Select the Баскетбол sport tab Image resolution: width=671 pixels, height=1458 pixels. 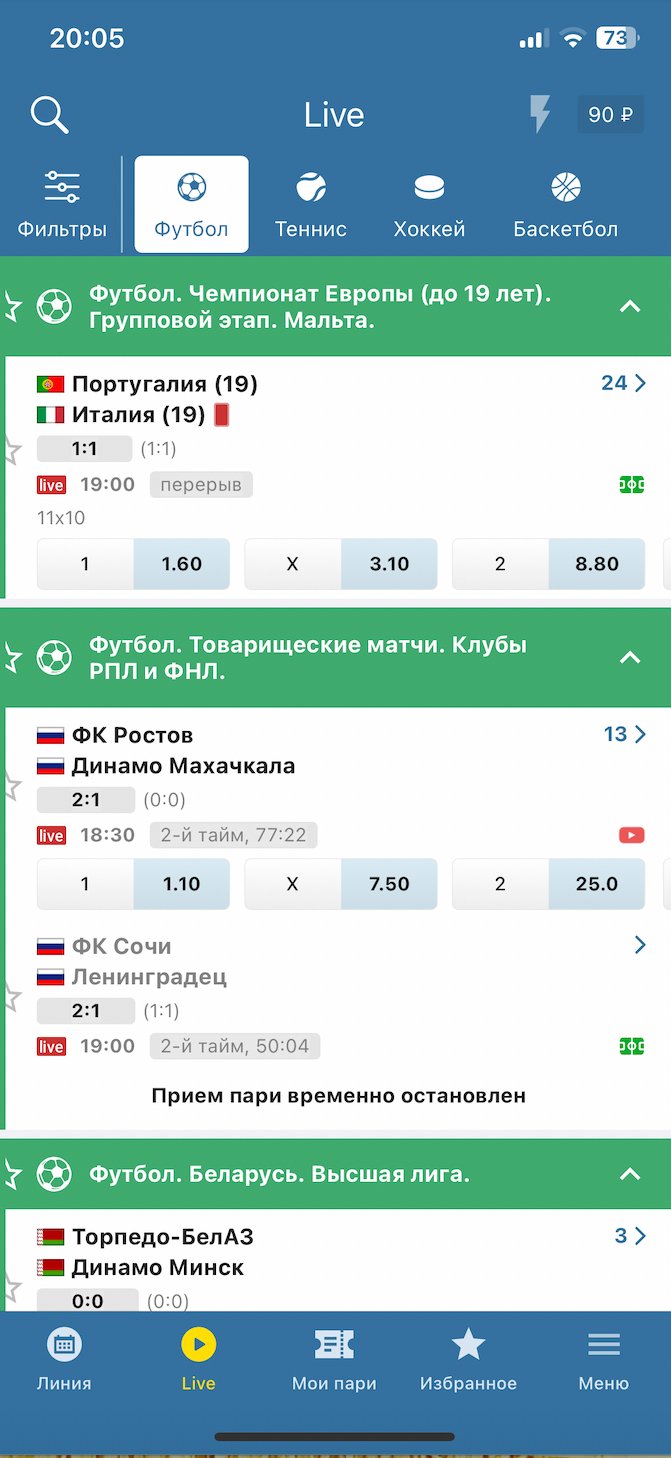click(x=565, y=205)
